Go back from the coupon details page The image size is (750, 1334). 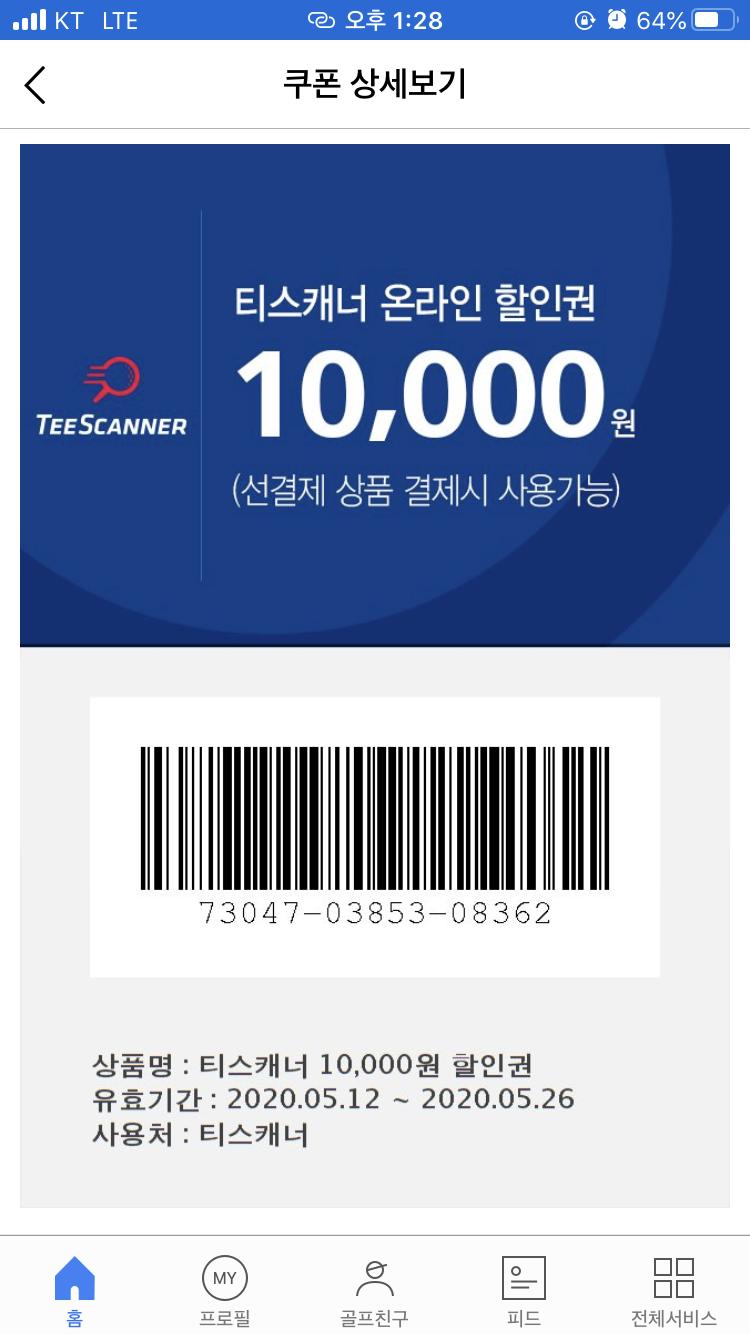pos(36,85)
